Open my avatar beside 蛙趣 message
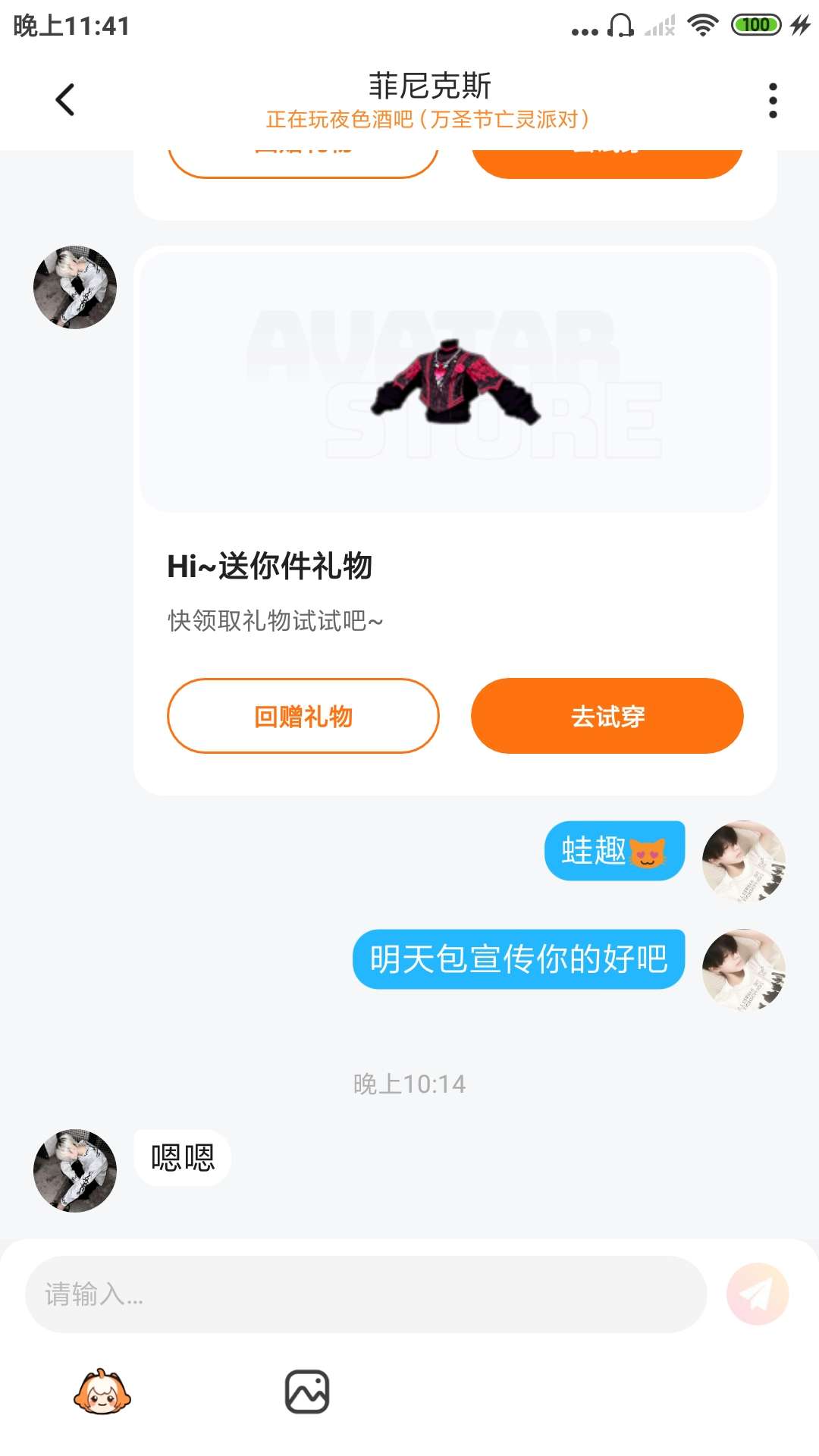This screenshot has width=819, height=1456. (743, 861)
